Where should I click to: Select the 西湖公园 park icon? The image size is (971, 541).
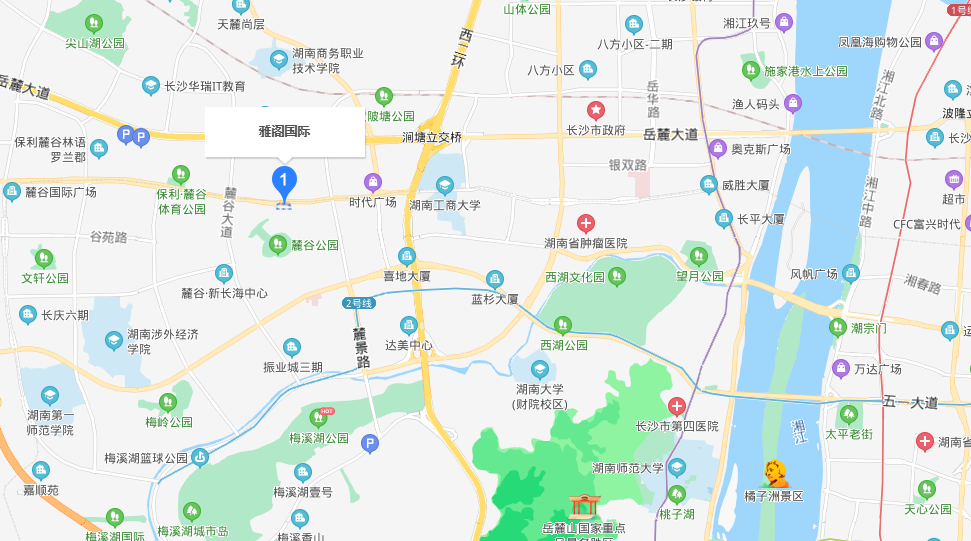point(563,325)
